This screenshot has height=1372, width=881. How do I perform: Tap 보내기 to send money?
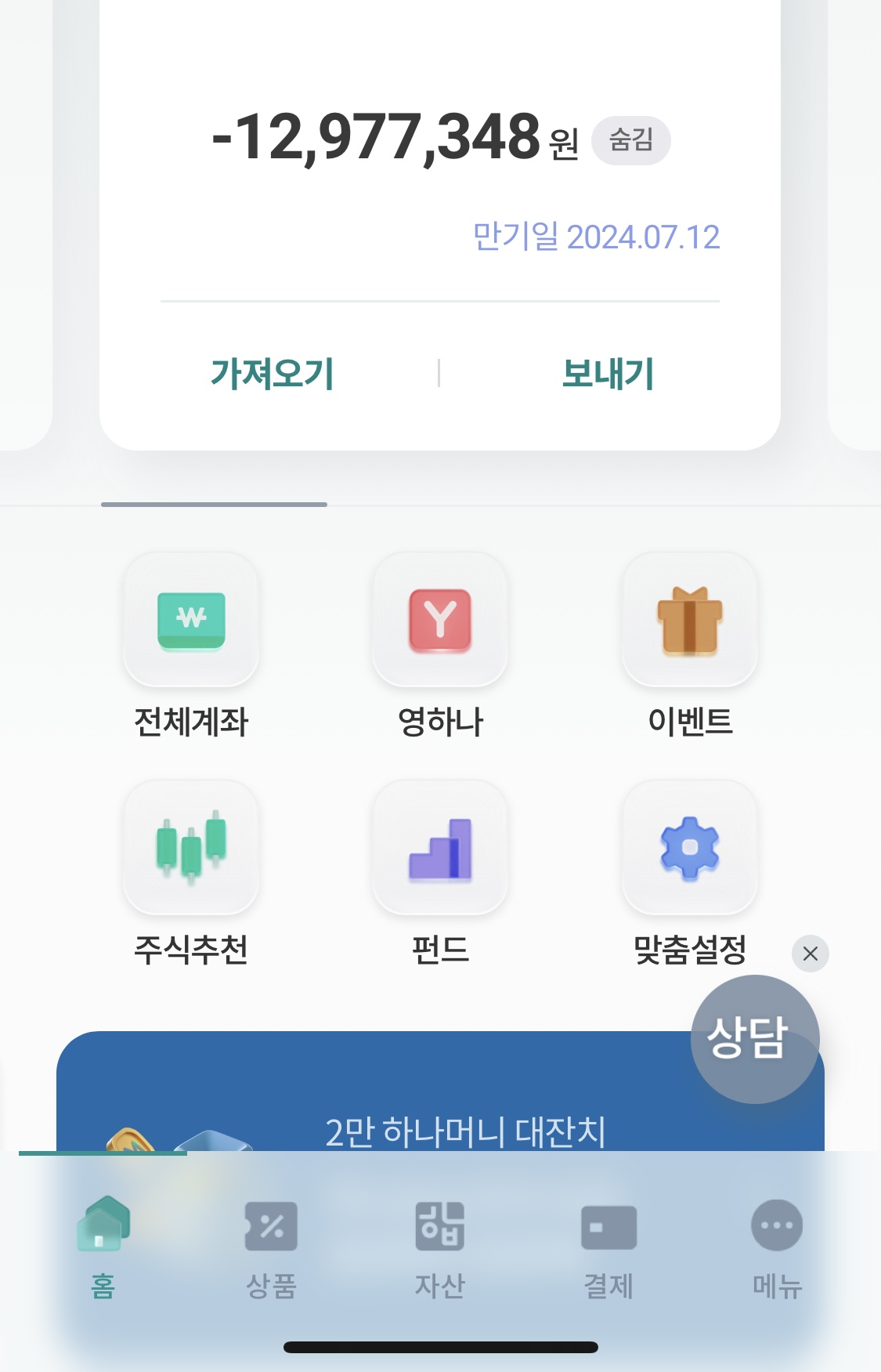[x=608, y=374]
